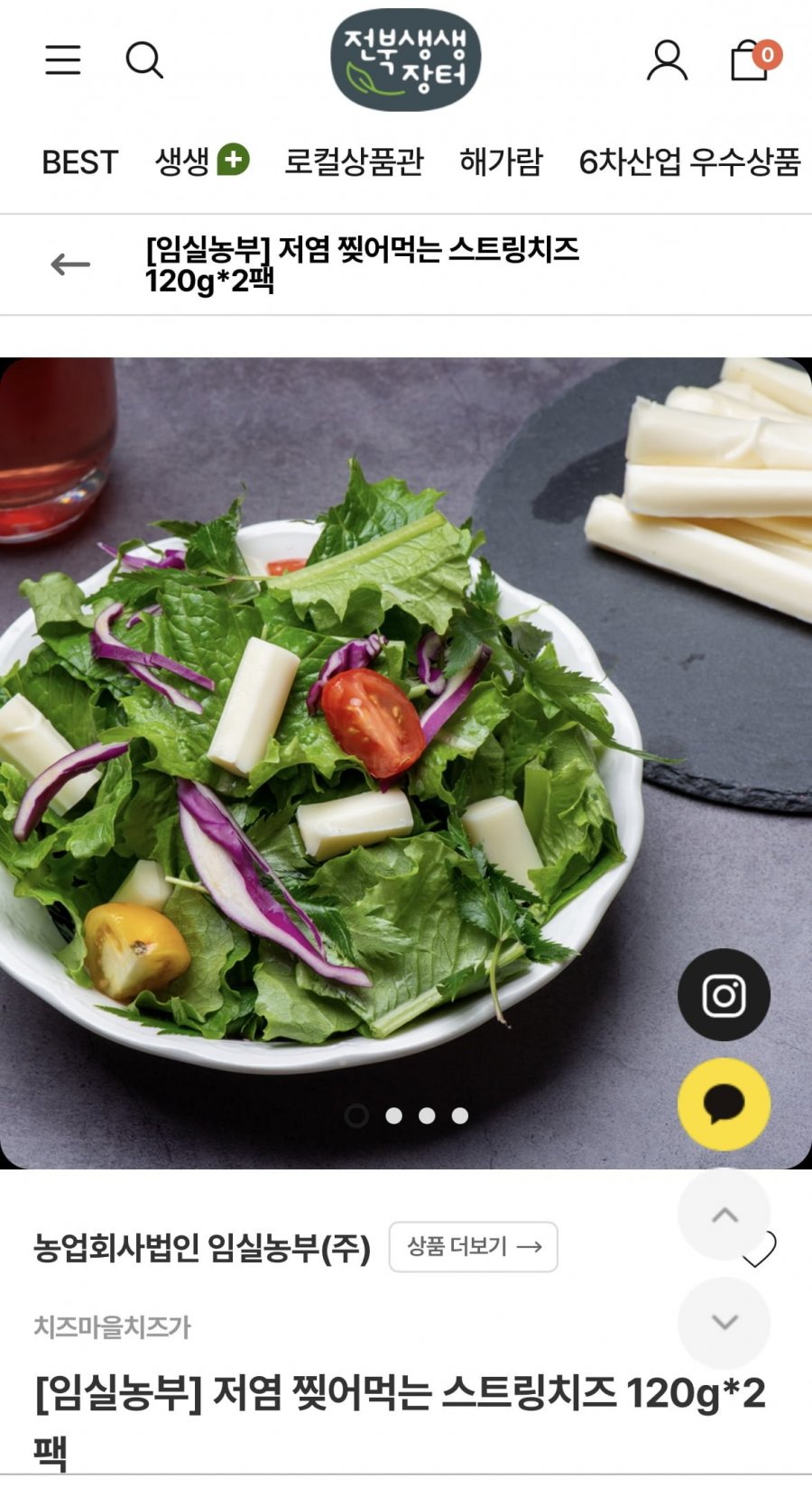This screenshot has width=812, height=1487.
Task: Add this product to wishlist with the heart
Action: click(760, 1251)
